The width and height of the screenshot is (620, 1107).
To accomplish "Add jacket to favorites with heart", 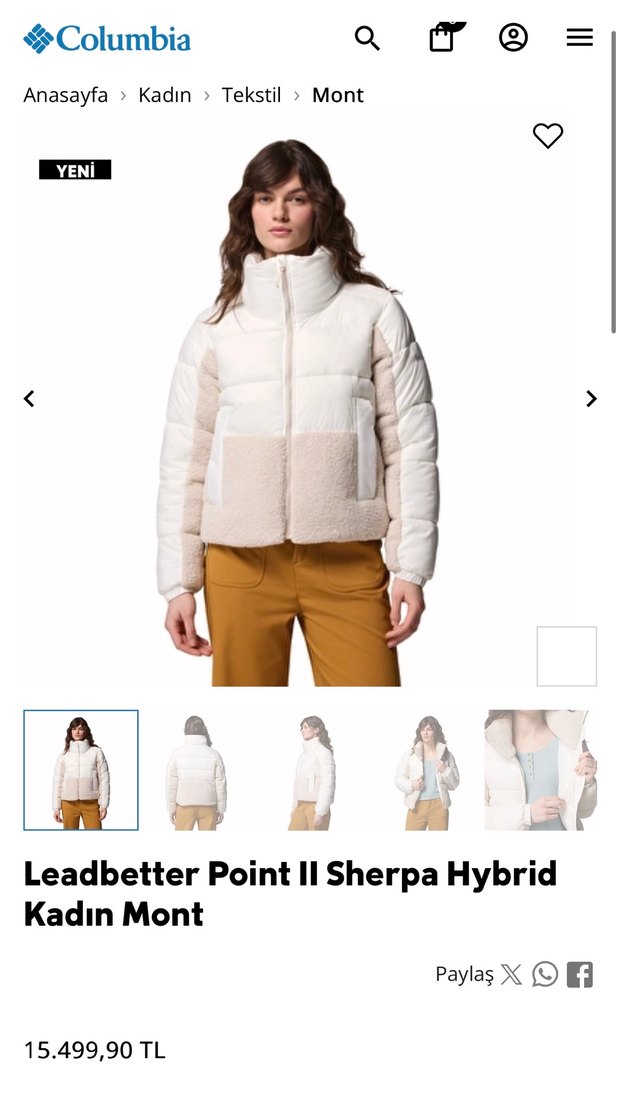I will [x=548, y=135].
